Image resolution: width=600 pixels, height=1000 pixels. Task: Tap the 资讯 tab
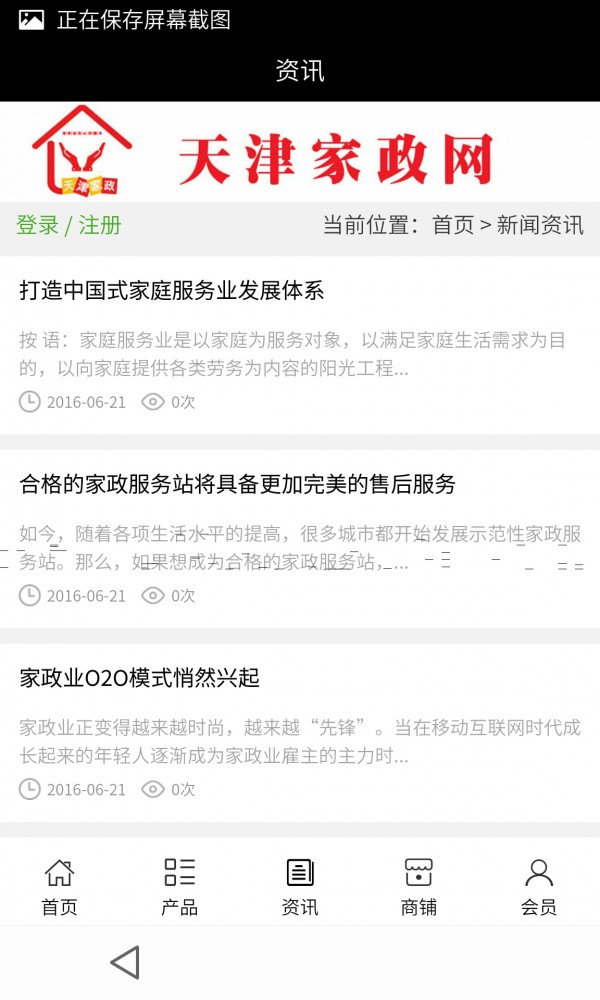coord(299,886)
